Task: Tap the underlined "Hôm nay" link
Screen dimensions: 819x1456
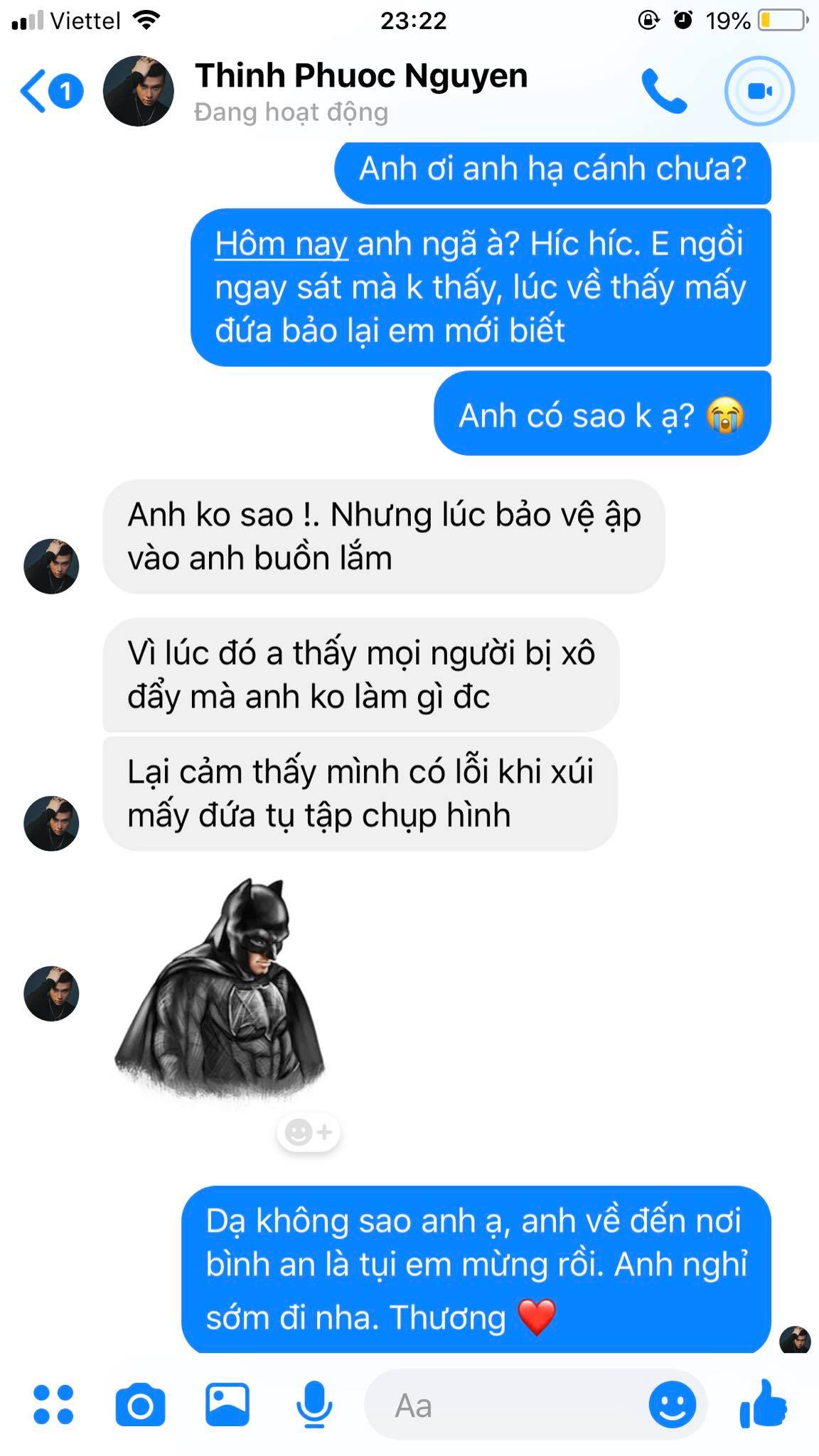Action: pyautogui.click(x=282, y=244)
